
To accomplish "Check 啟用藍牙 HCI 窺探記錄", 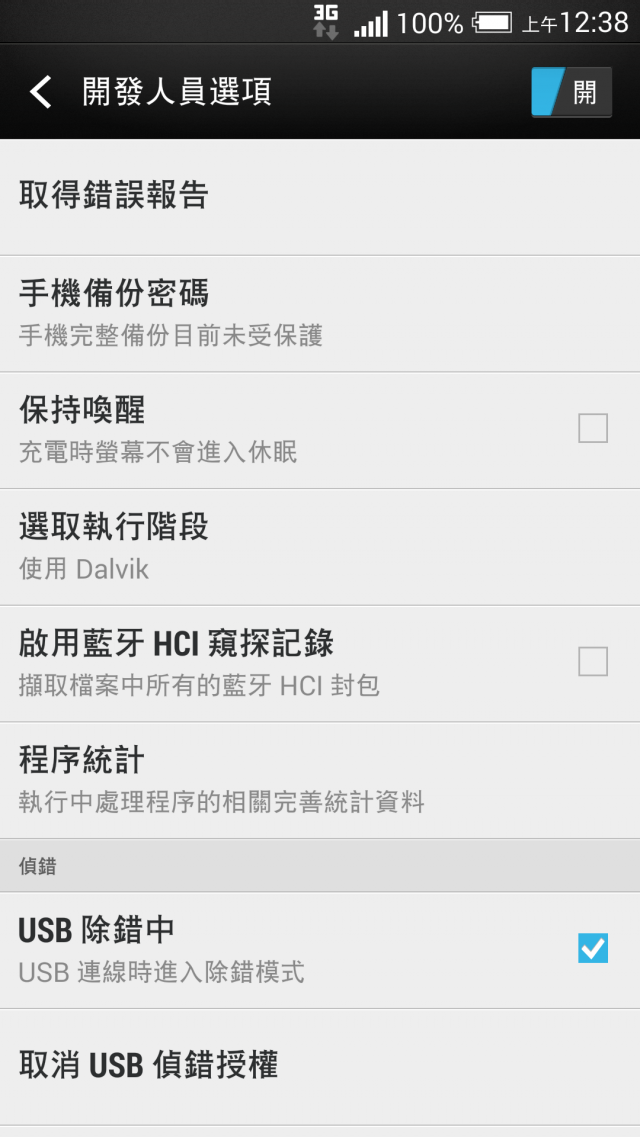I will 592,661.
